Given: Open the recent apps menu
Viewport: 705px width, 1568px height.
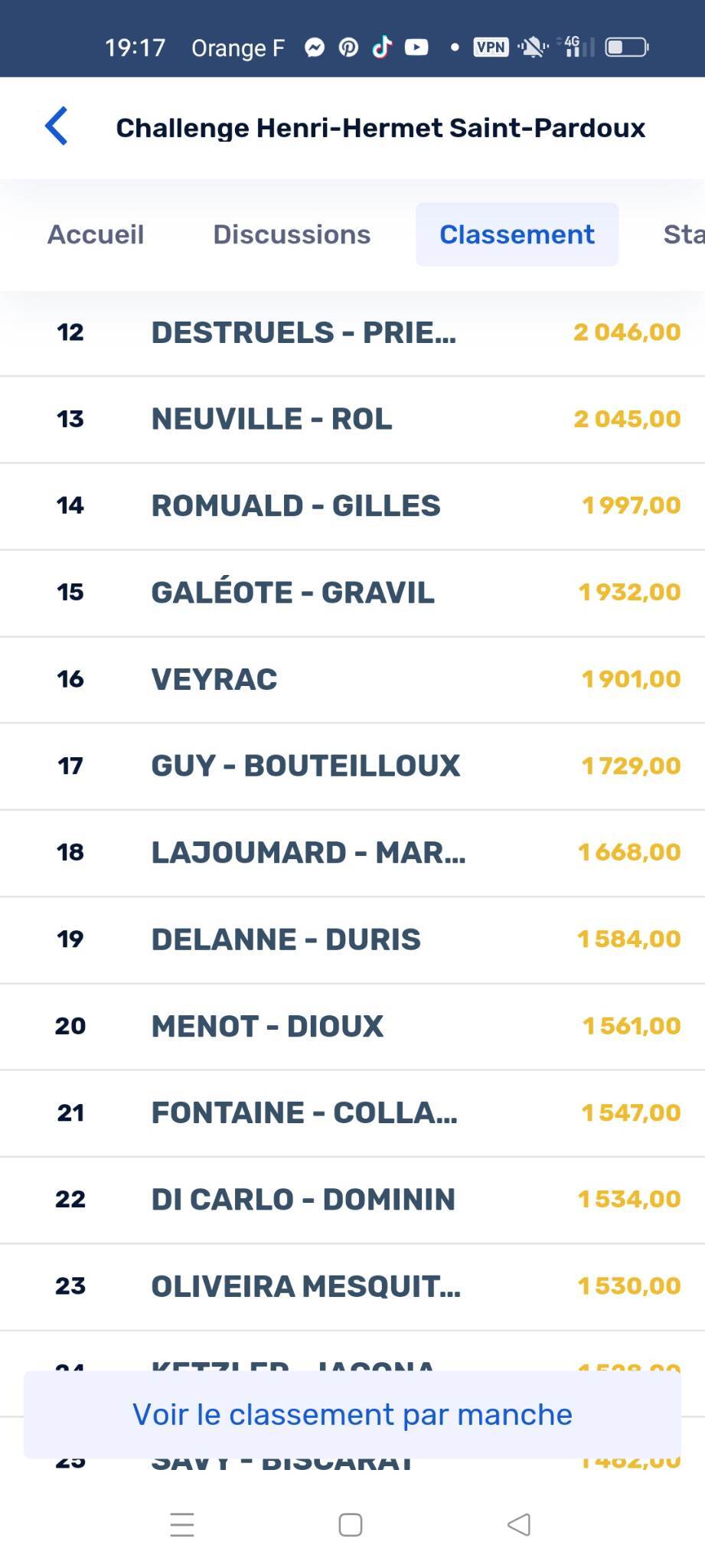Looking at the screenshot, I should [x=182, y=1524].
